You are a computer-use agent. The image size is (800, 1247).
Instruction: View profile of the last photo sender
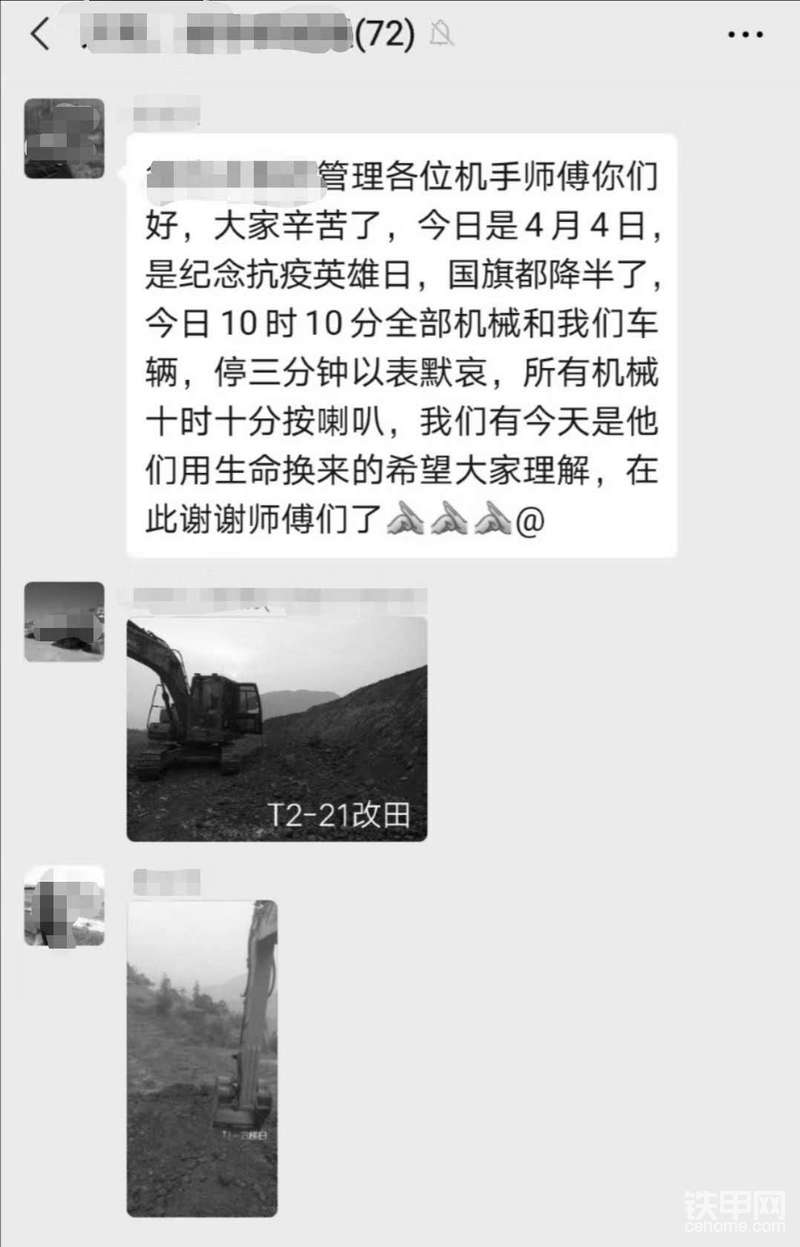[64, 906]
